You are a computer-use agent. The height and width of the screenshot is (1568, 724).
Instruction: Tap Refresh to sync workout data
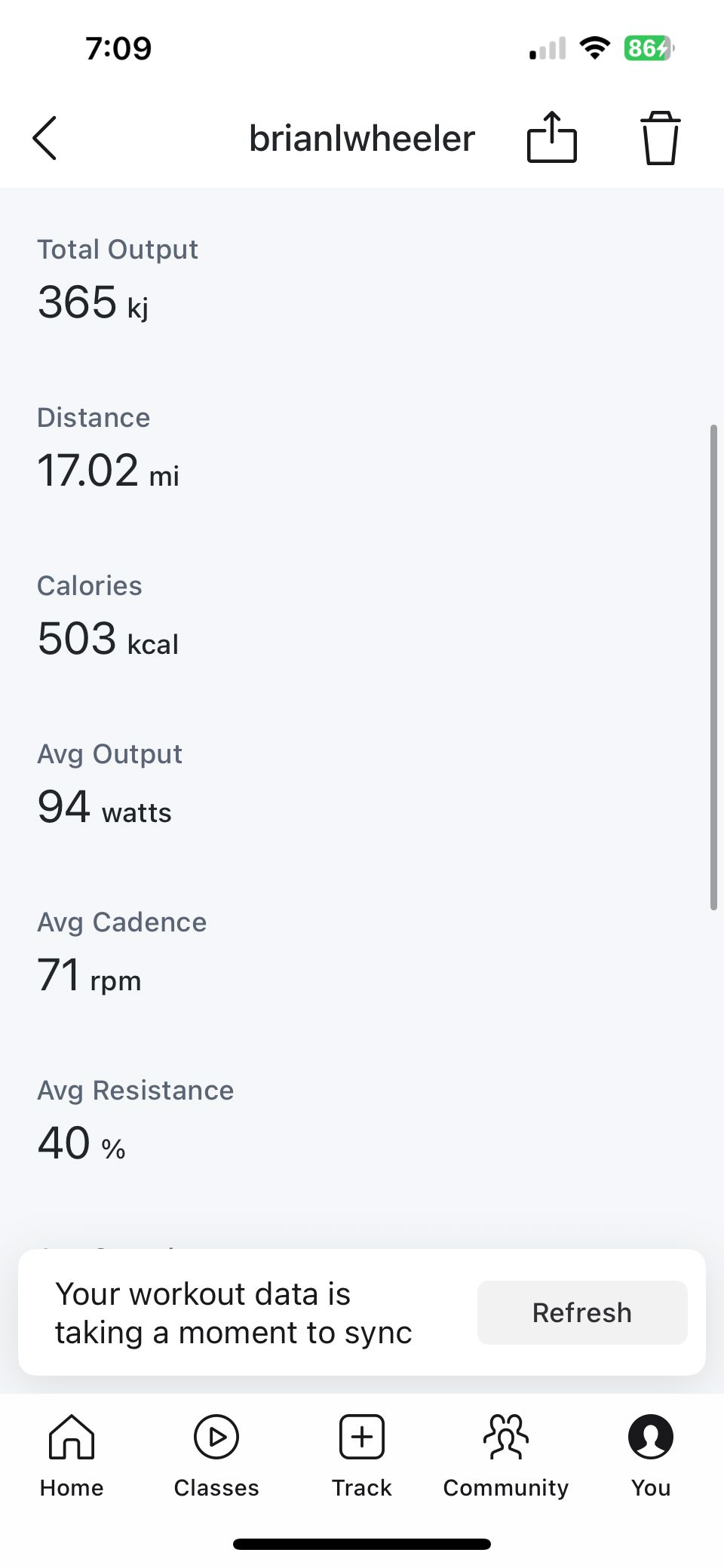(582, 1312)
